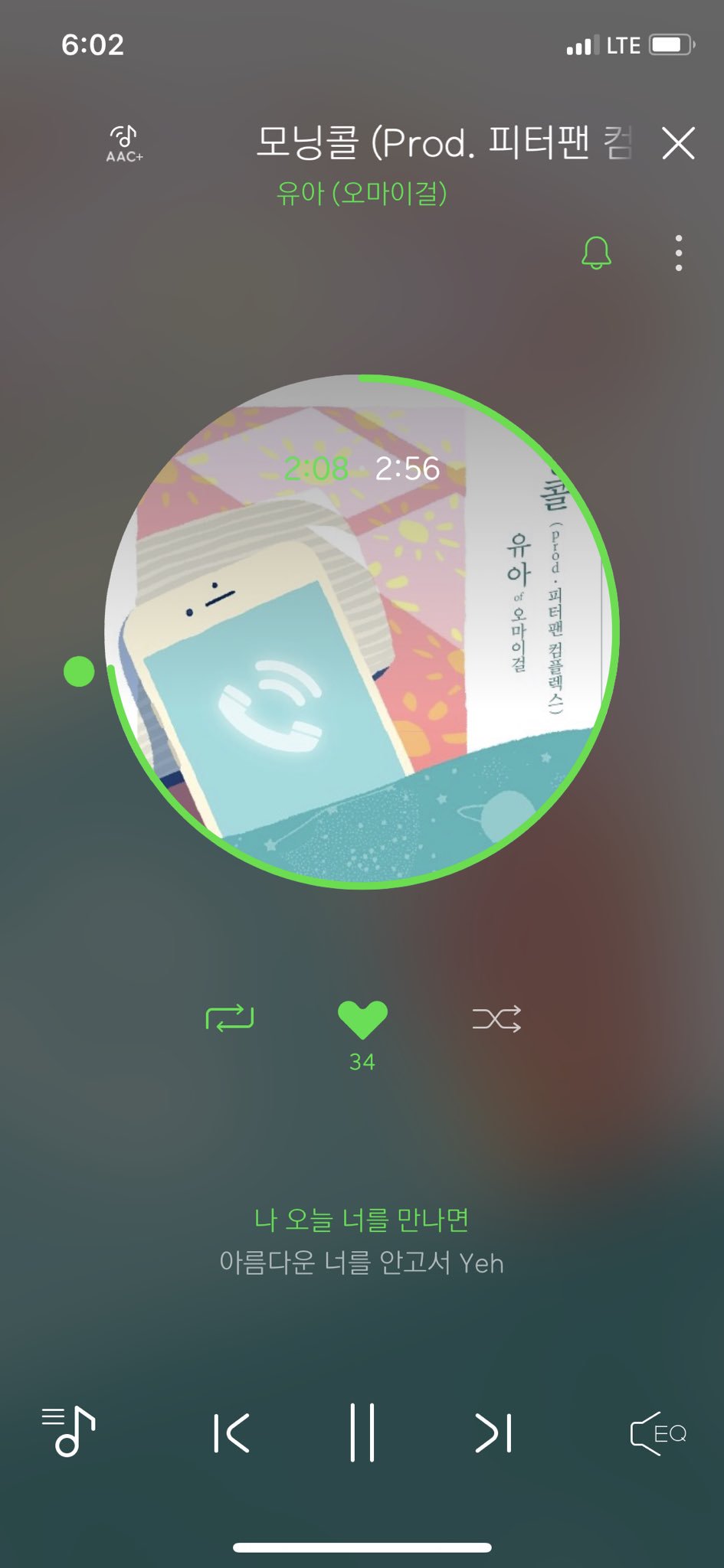
Task: Toggle the repeat mode
Action: [x=229, y=1018]
